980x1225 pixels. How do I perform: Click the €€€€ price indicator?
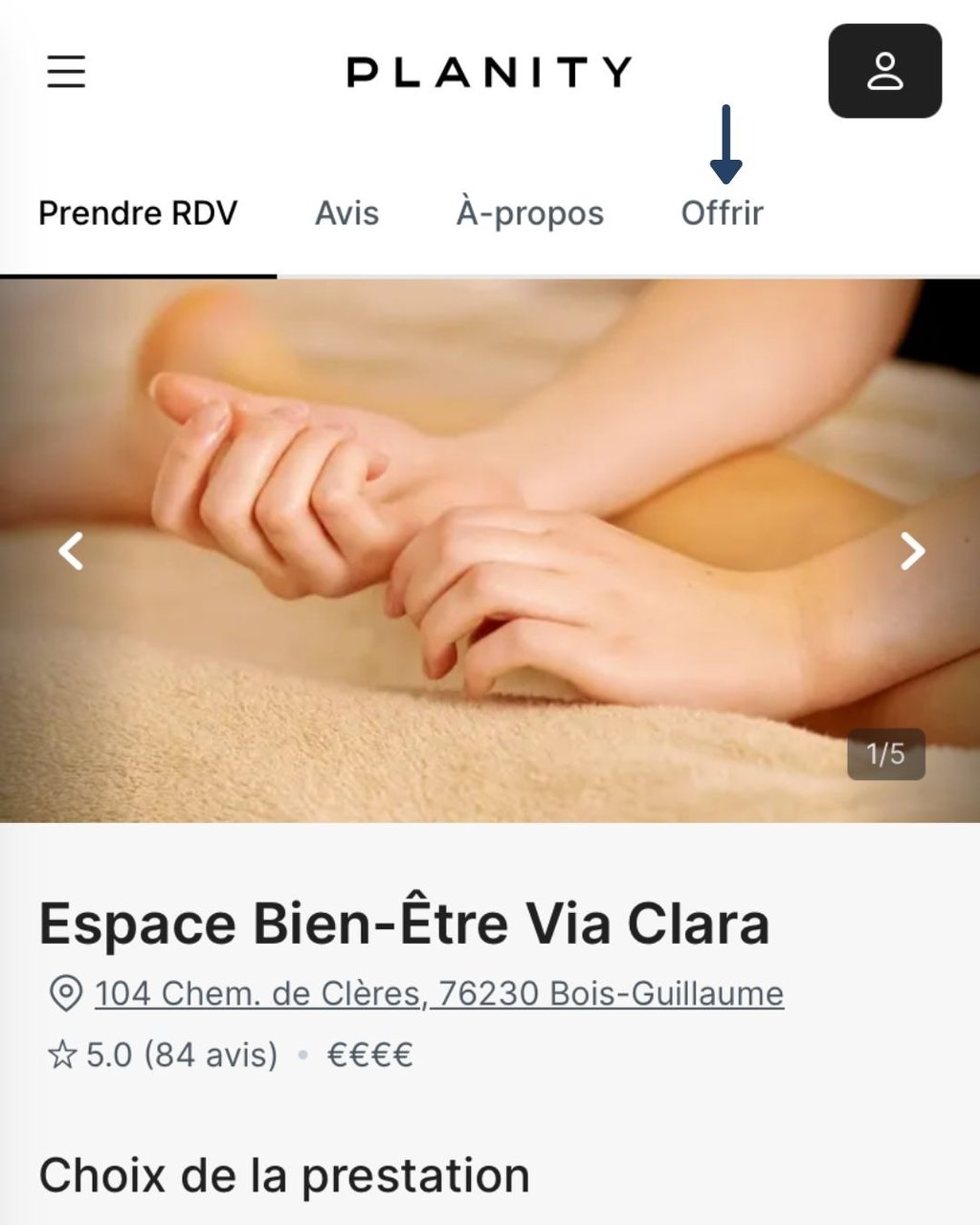coord(368,1054)
